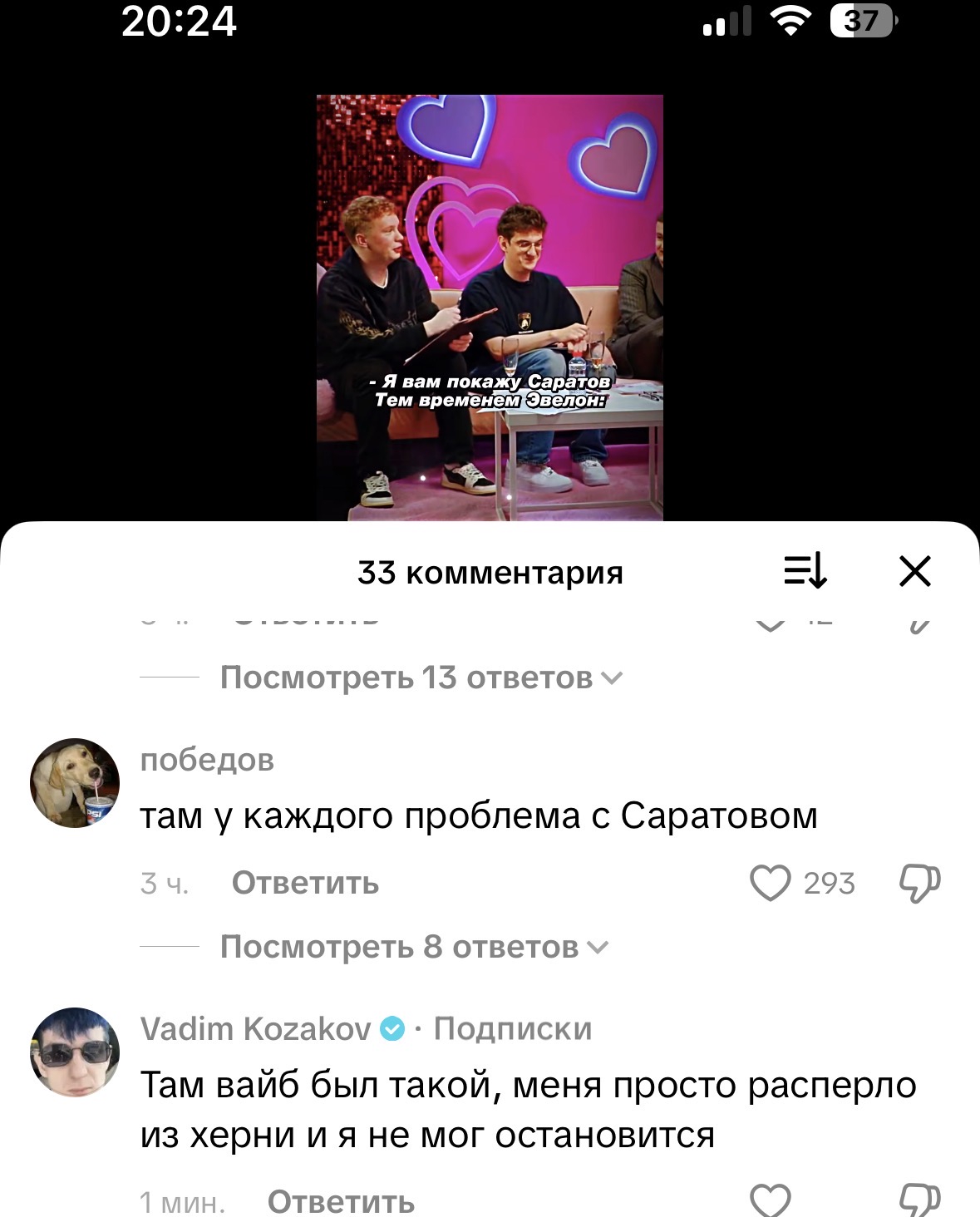Tap the video to return to playback
Image resolution: width=980 pixels, height=1217 pixels.
490,308
